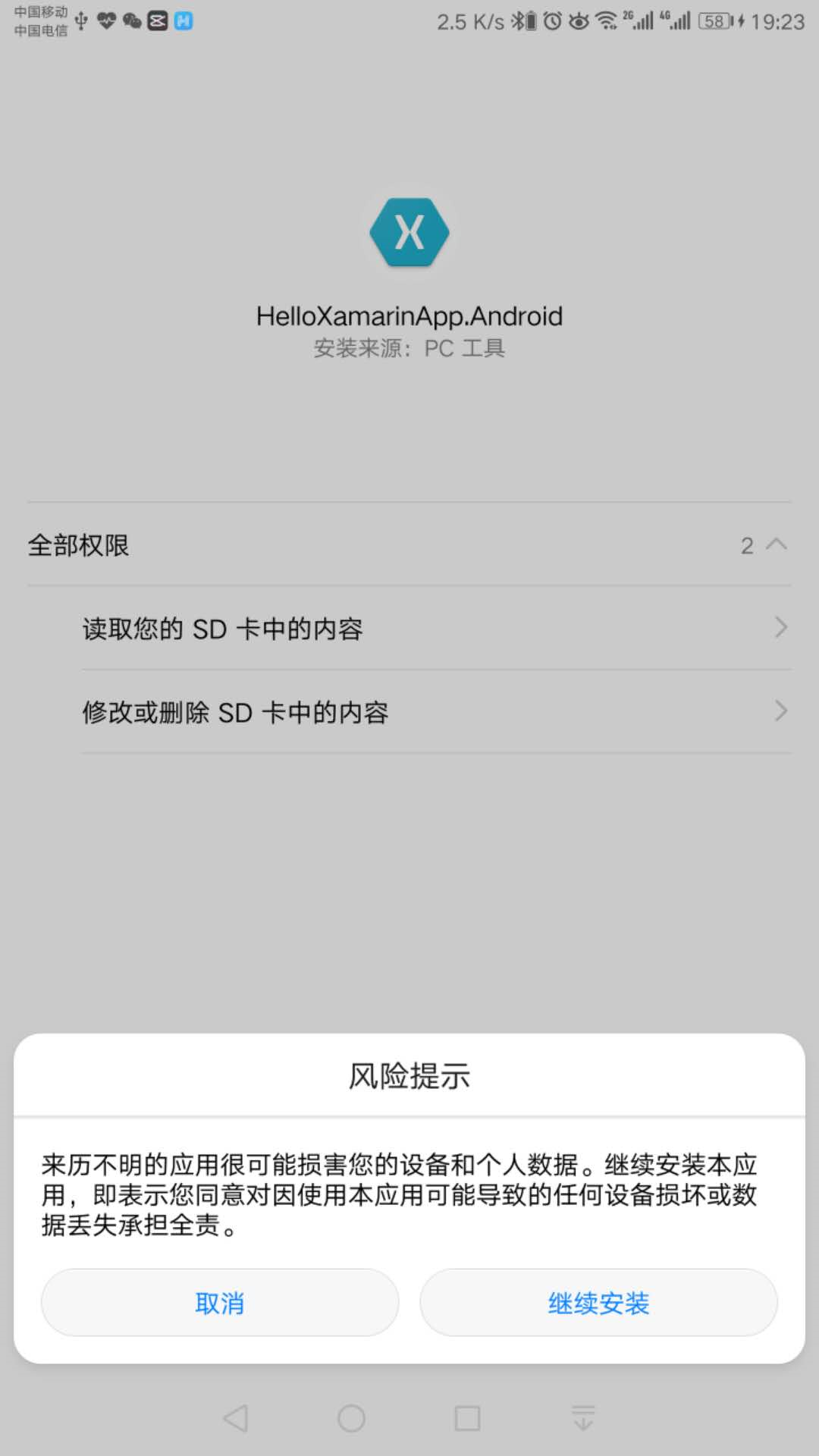Tap 继续安装 to continue installing
819x1456 pixels.
pos(598,1303)
